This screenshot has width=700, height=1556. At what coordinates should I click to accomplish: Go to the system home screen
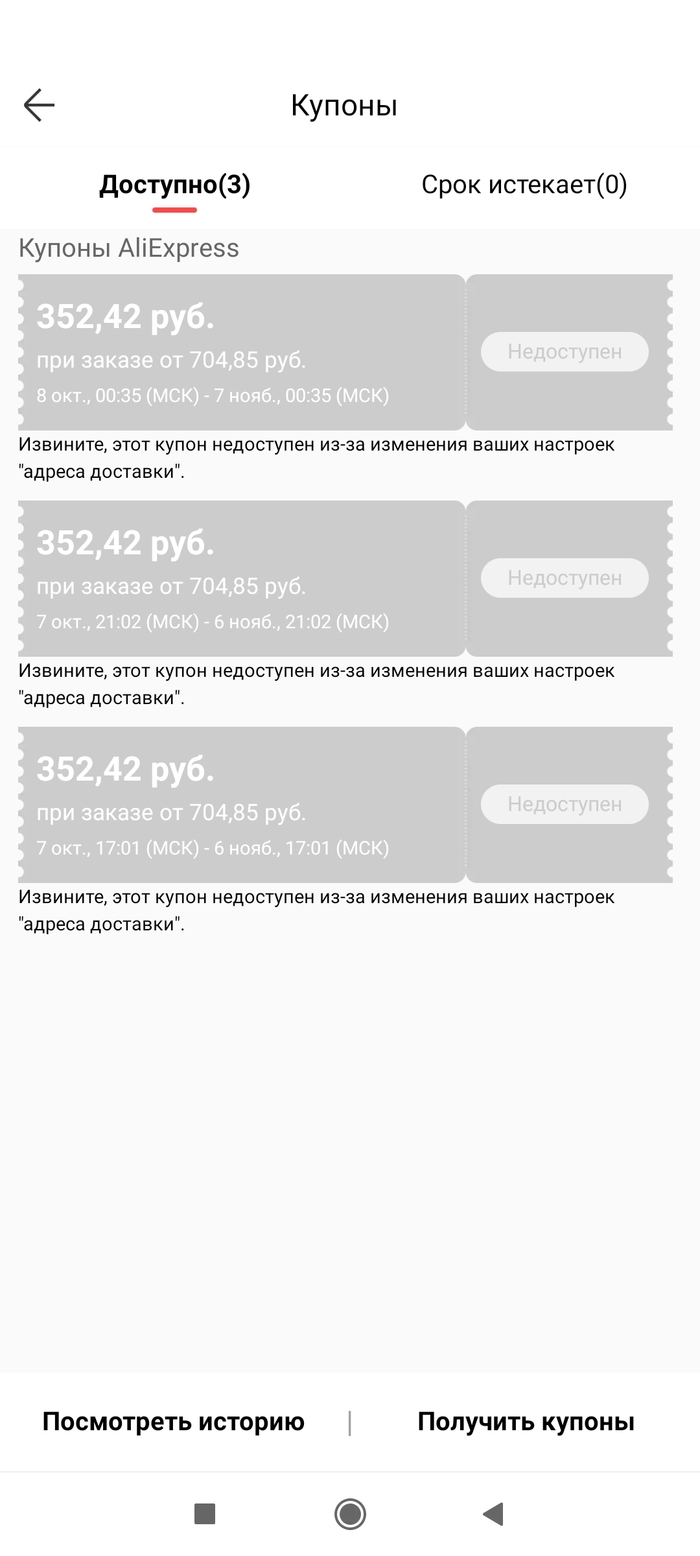[x=350, y=1514]
